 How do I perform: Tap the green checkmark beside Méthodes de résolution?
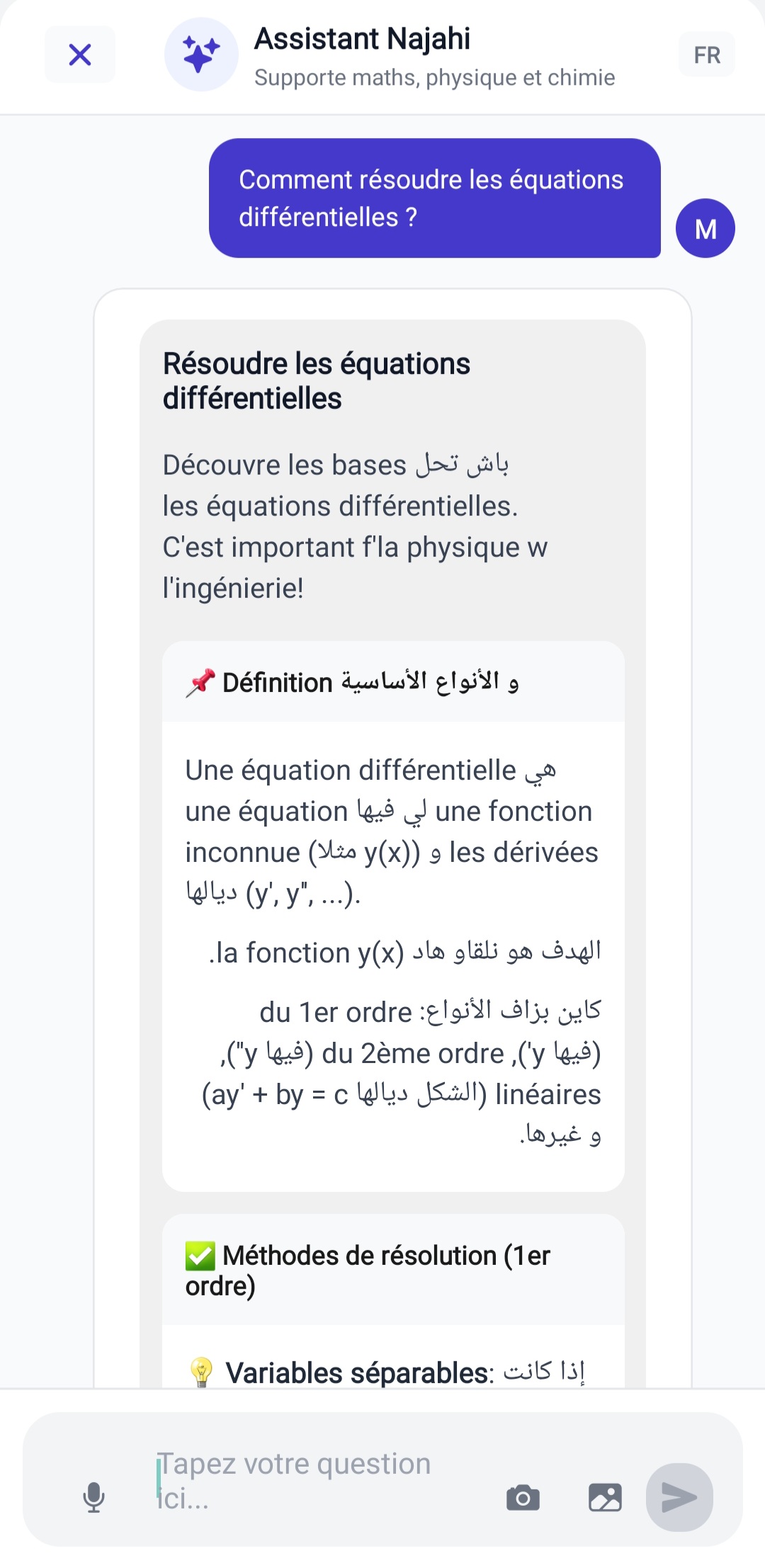[x=199, y=1254]
